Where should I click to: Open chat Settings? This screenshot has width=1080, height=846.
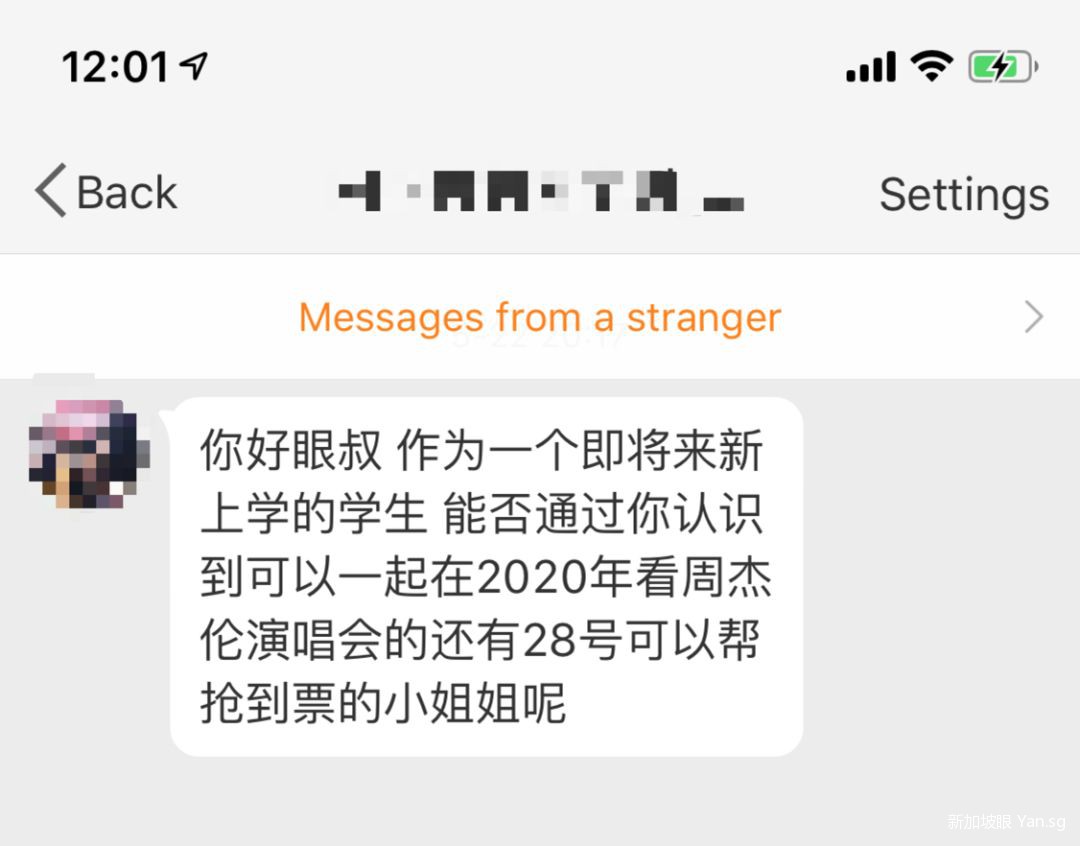tap(963, 194)
